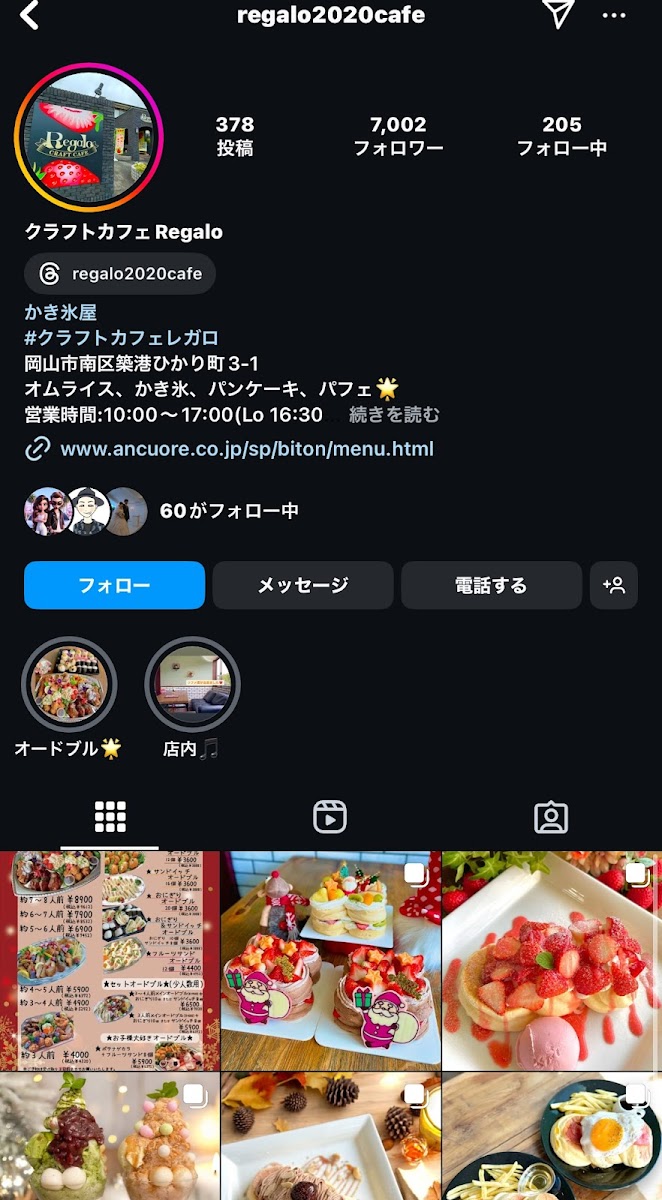
Task: View the 205 フォロー中 list
Action: [x=561, y=136]
